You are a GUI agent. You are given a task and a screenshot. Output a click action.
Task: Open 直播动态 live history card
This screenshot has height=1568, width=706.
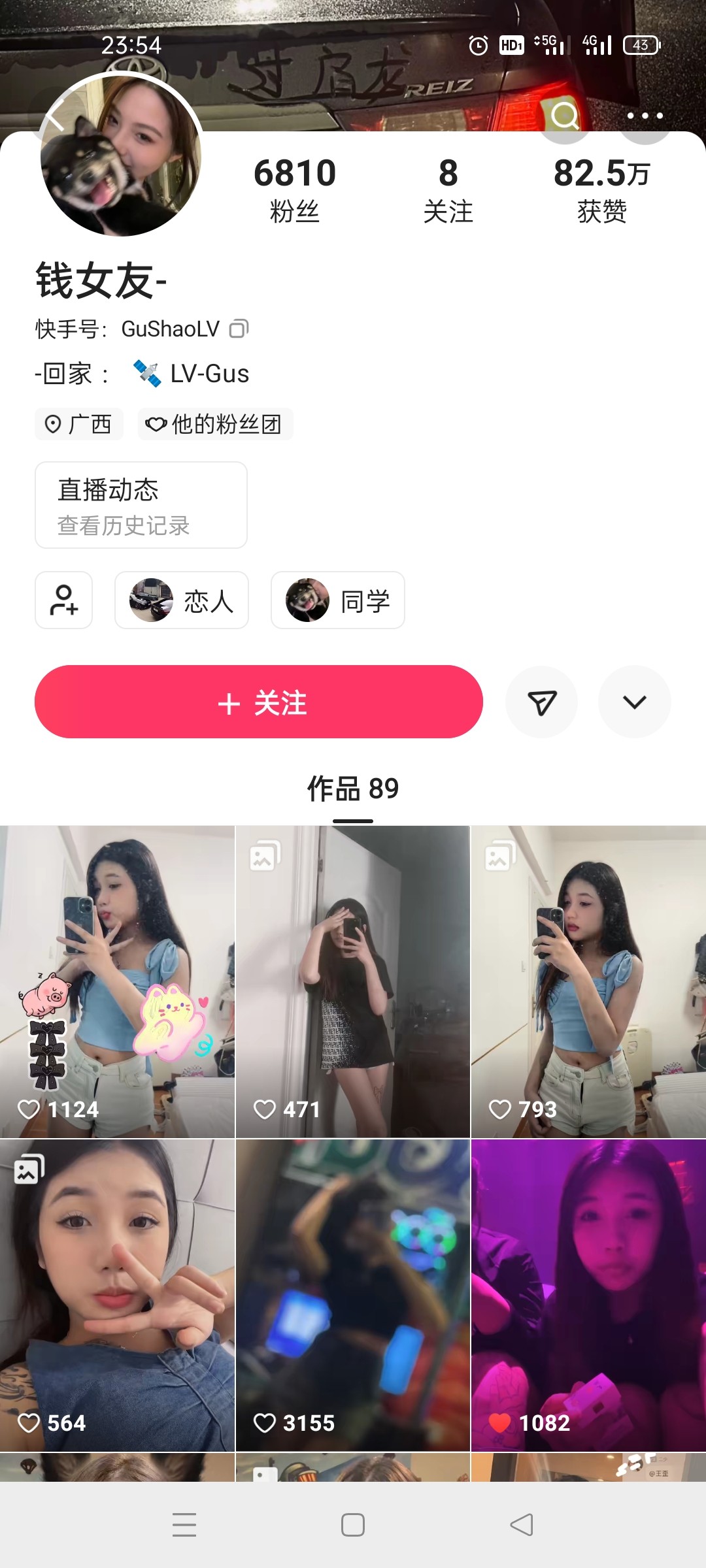[141, 505]
